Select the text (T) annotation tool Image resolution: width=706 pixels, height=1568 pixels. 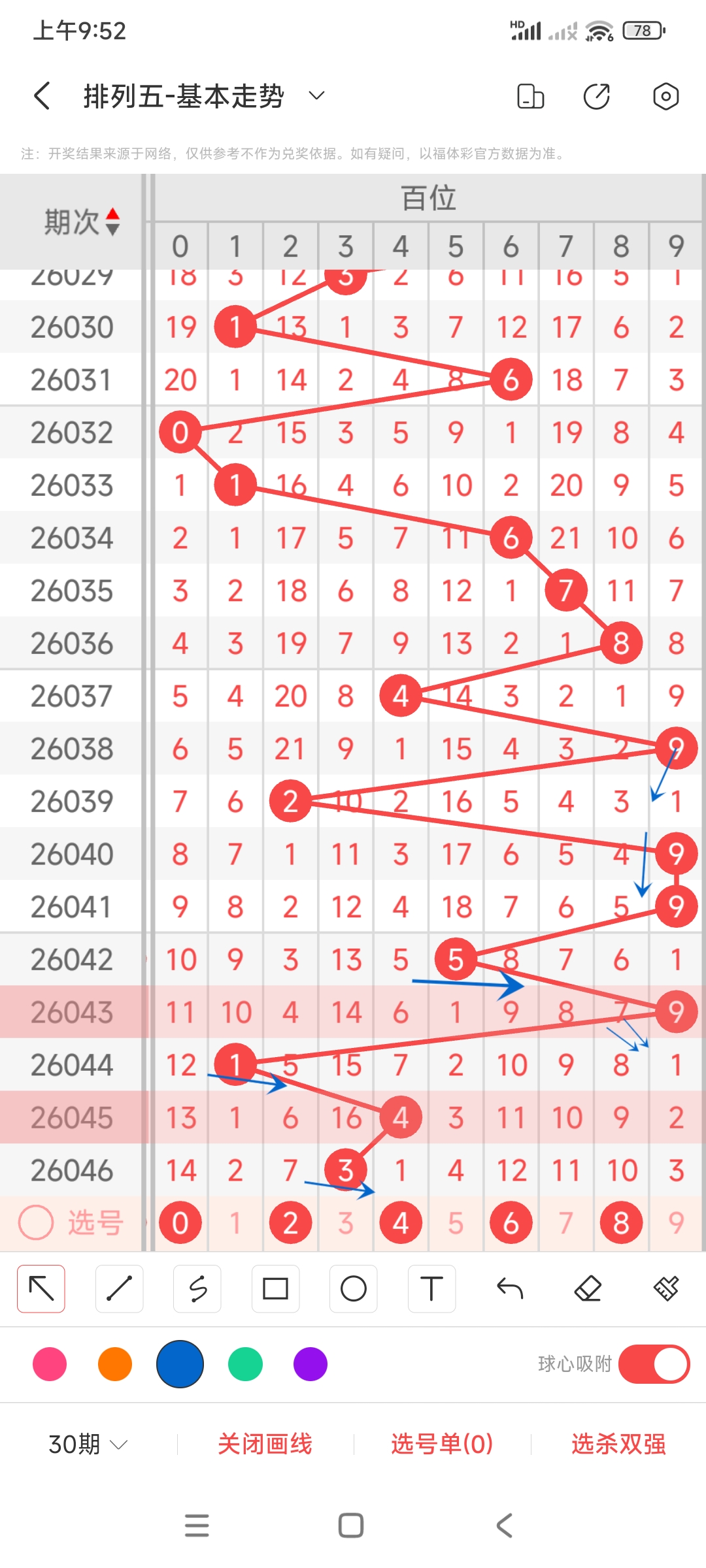431,1288
